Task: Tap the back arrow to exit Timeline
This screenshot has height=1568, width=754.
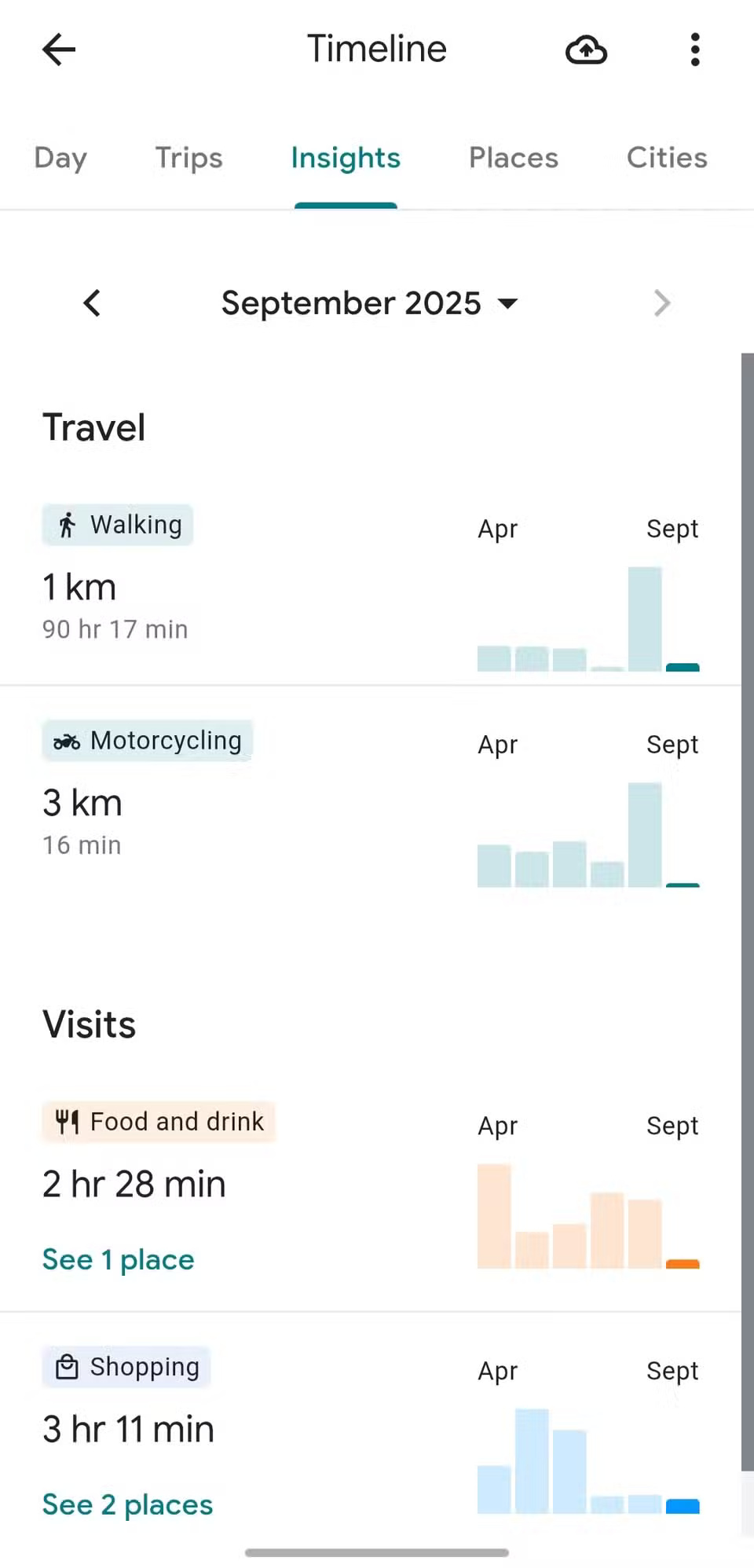Action: (x=57, y=49)
